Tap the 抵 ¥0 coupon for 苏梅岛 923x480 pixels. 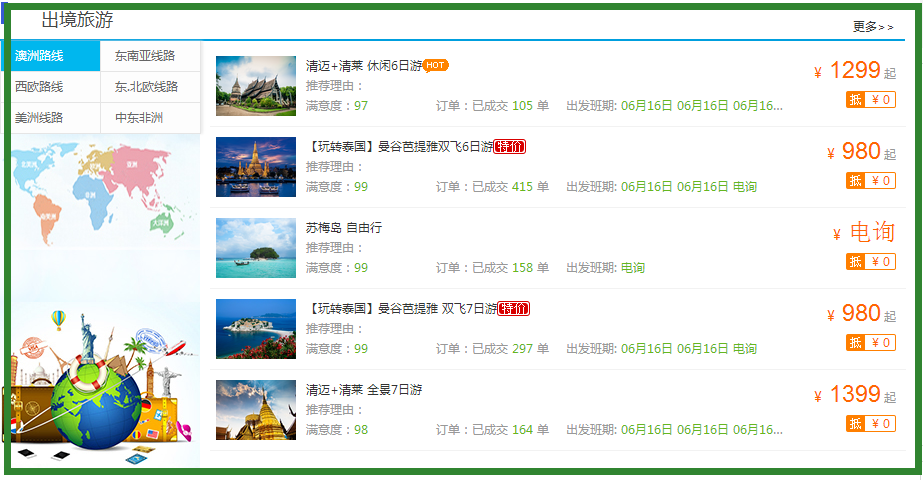point(870,262)
